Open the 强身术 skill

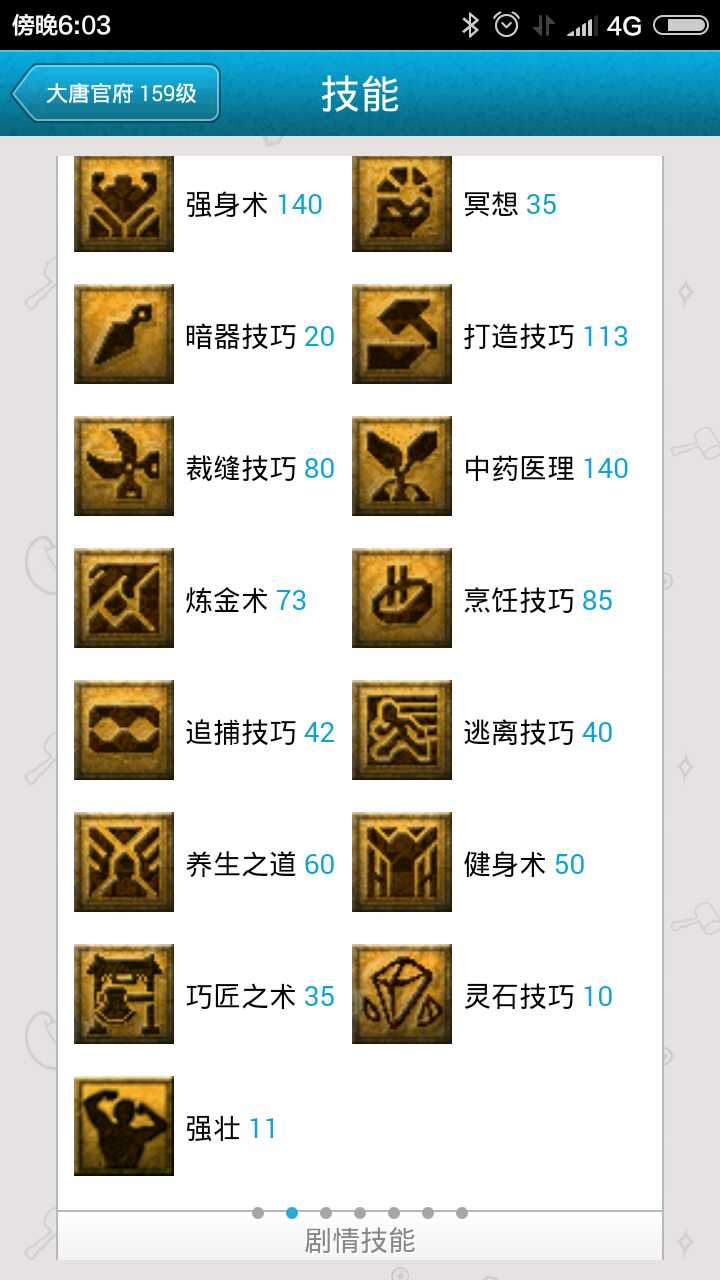pyautogui.click(x=124, y=204)
